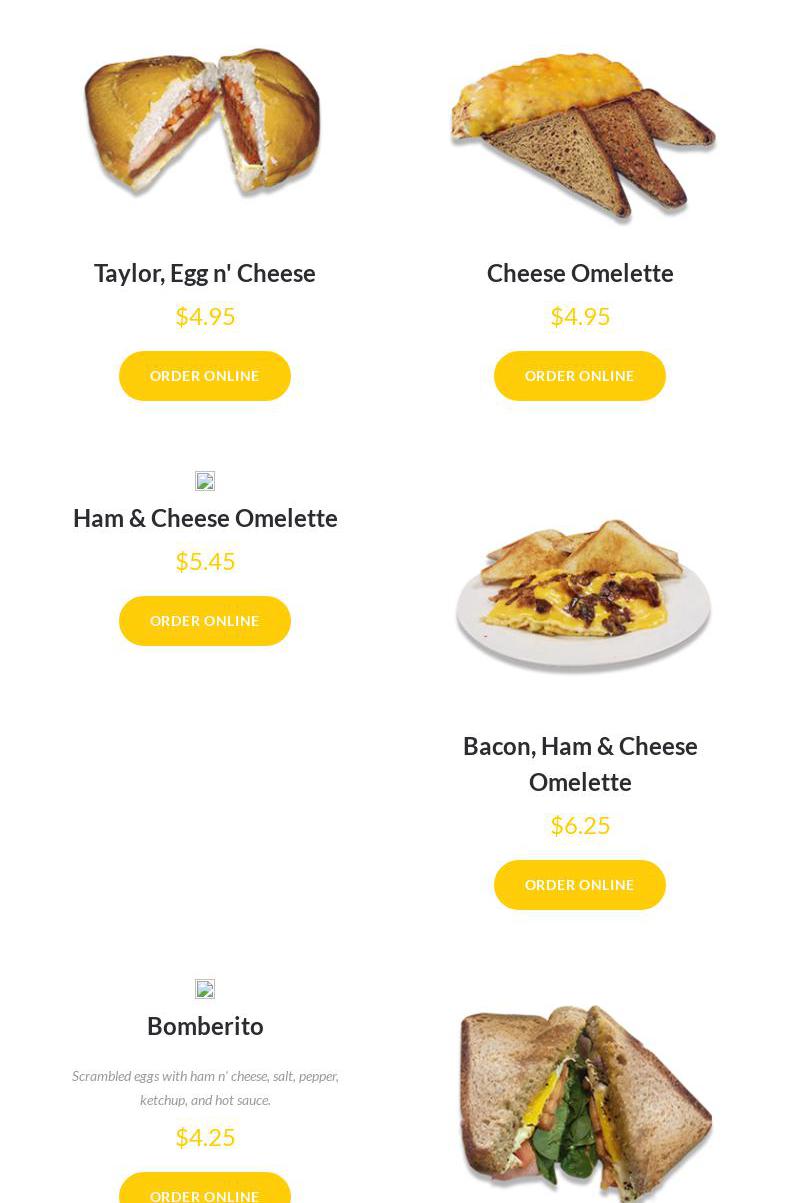Order the Ham & Cheese Omelette online

pyautogui.click(x=204, y=621)
